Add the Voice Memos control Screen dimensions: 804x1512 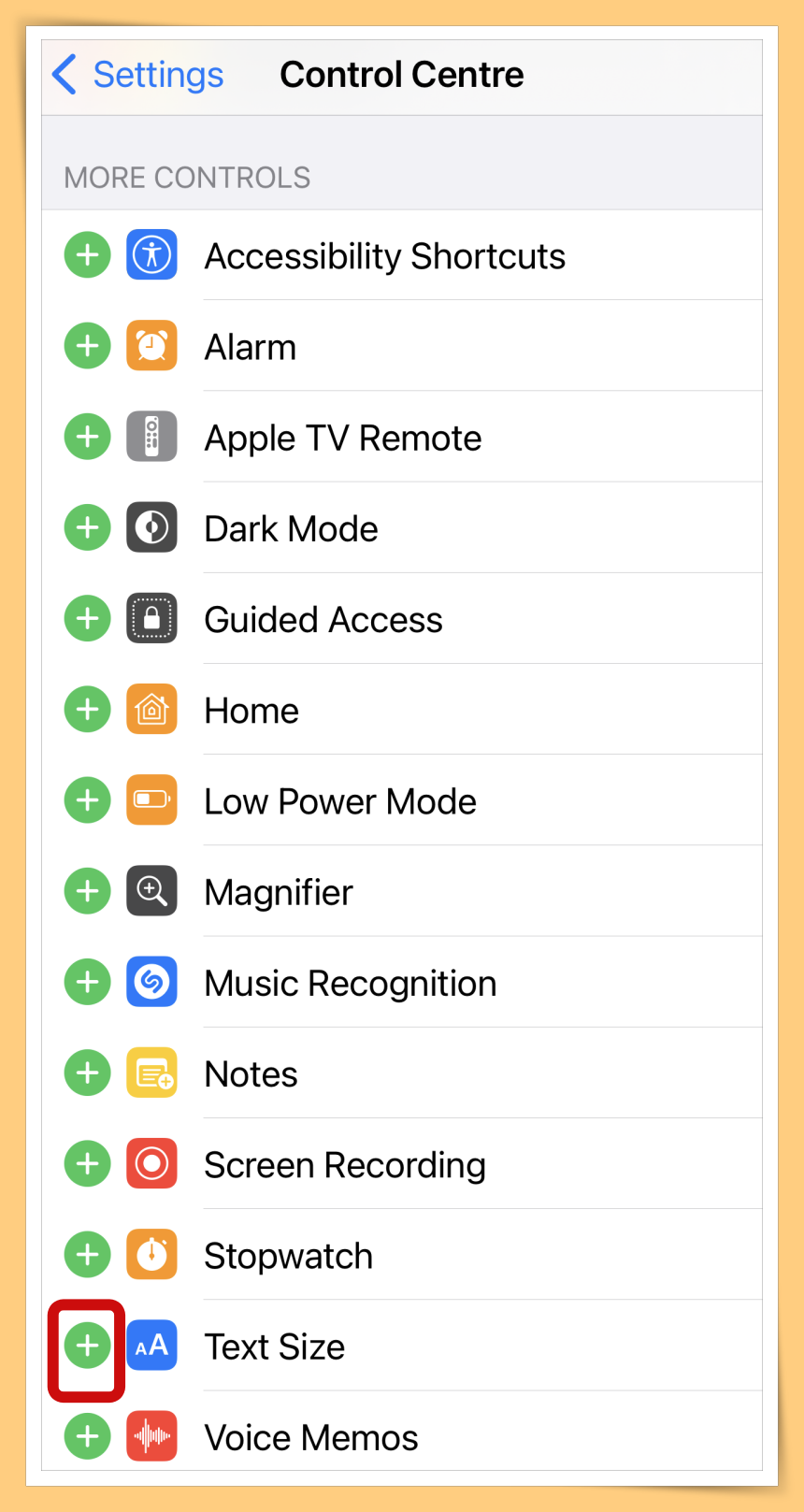coord(88,1436)
